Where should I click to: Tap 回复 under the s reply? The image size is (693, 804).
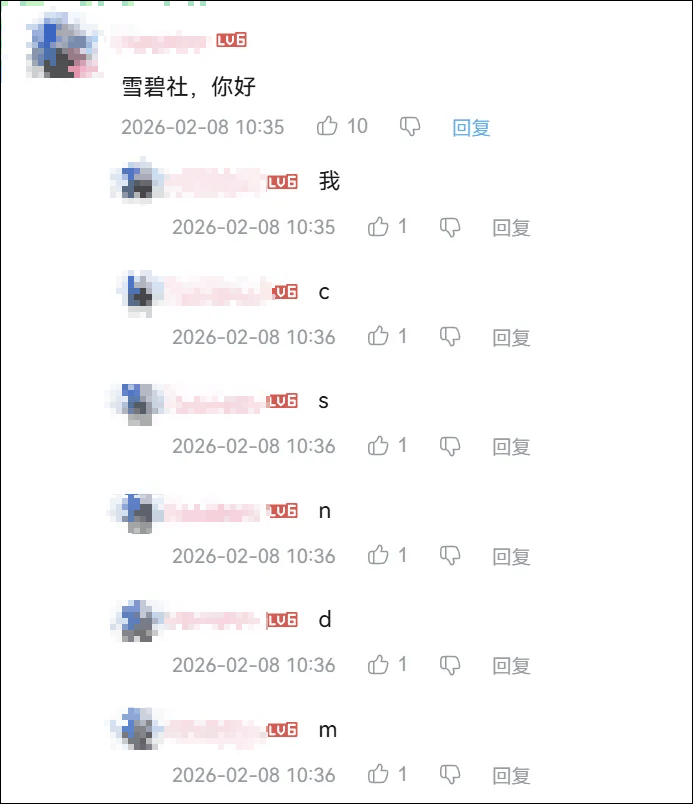pos(511,446)
